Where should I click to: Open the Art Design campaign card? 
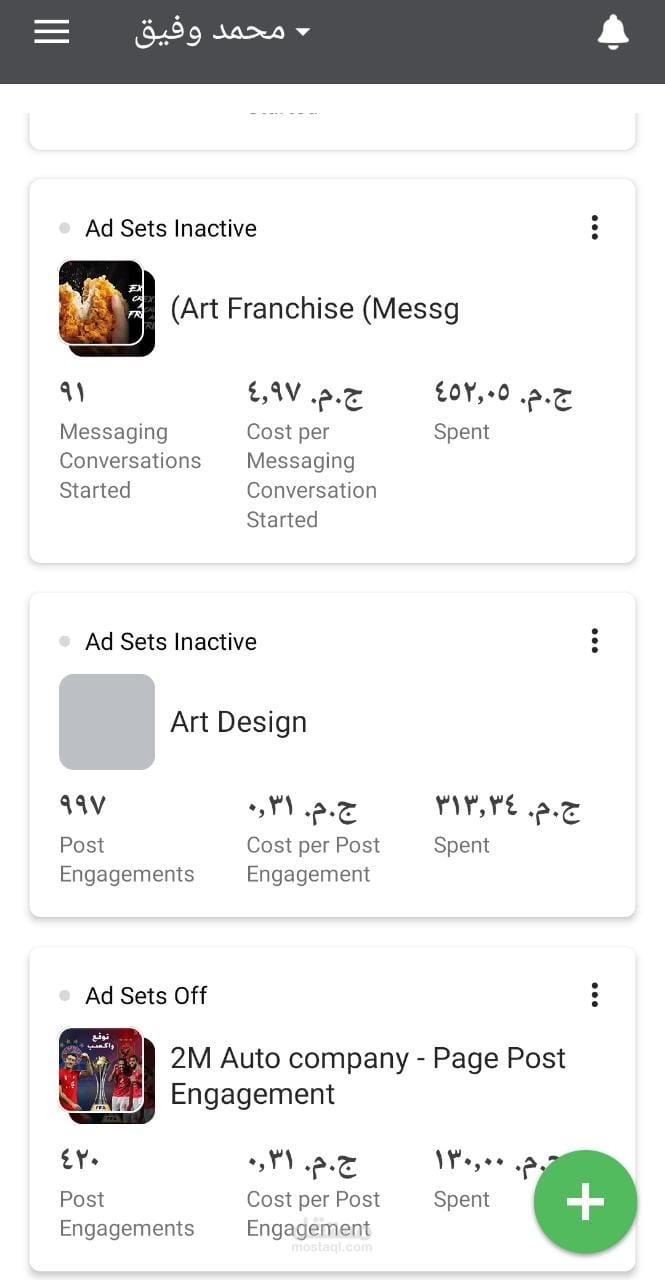tap(238, 722)
